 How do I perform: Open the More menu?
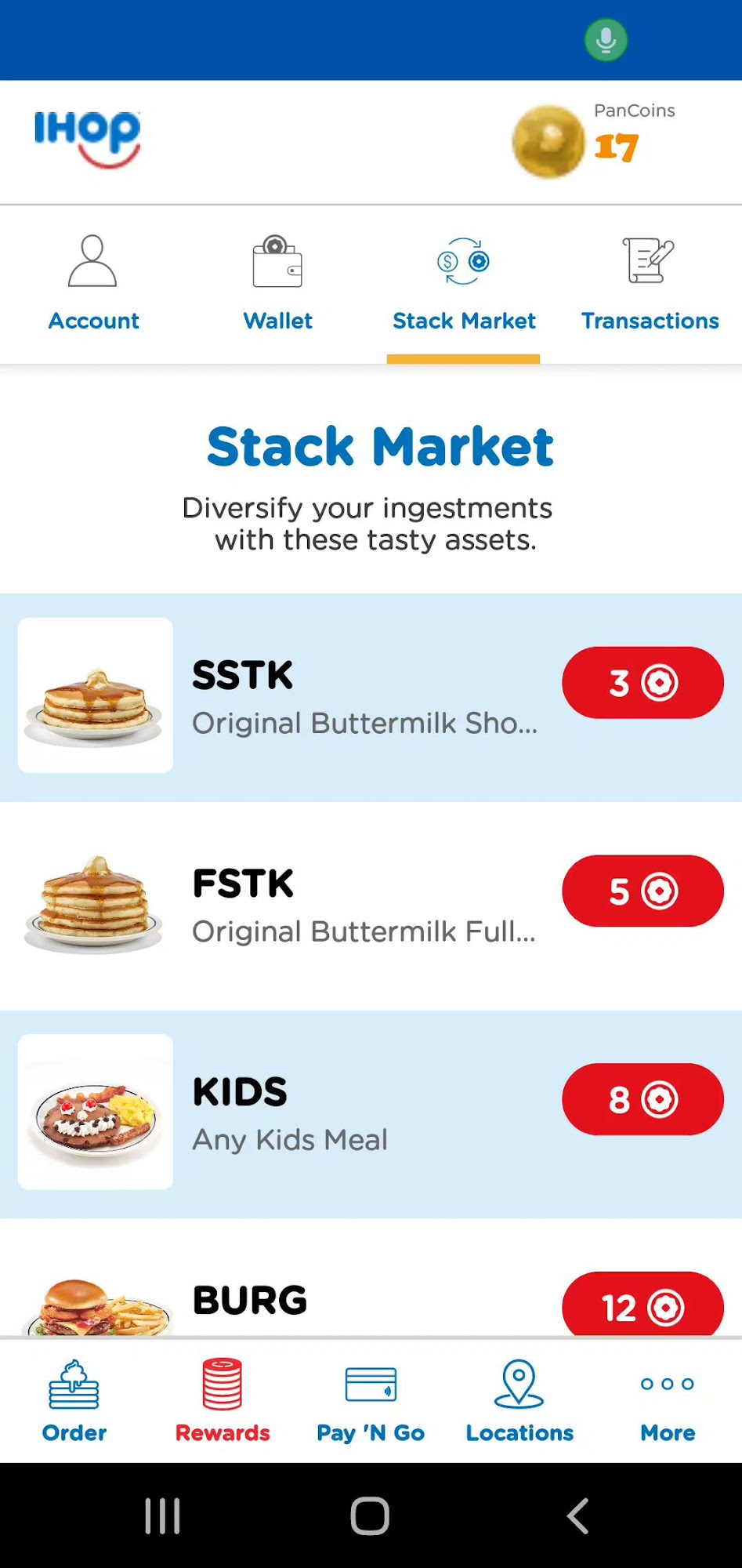click(x=668, y=1401)
